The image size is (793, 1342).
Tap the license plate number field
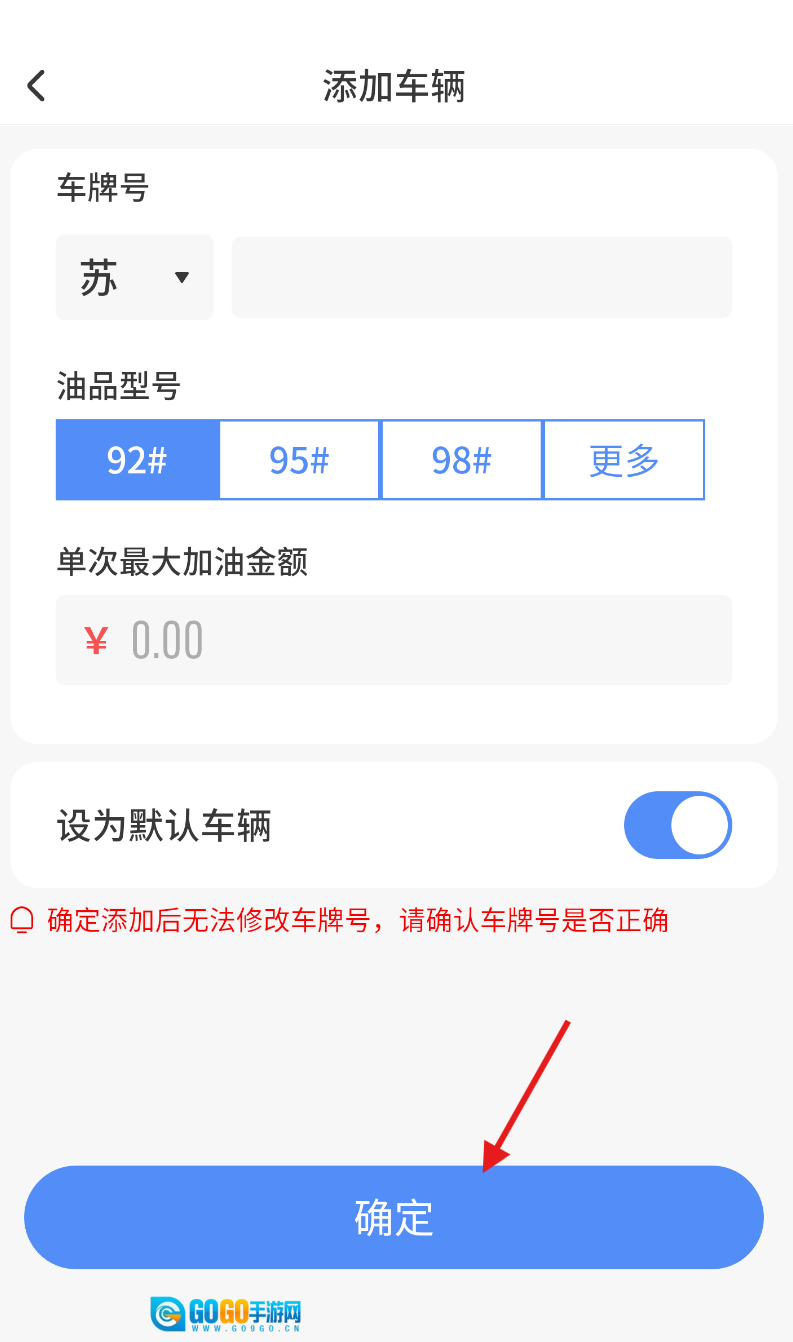point(481,277)
